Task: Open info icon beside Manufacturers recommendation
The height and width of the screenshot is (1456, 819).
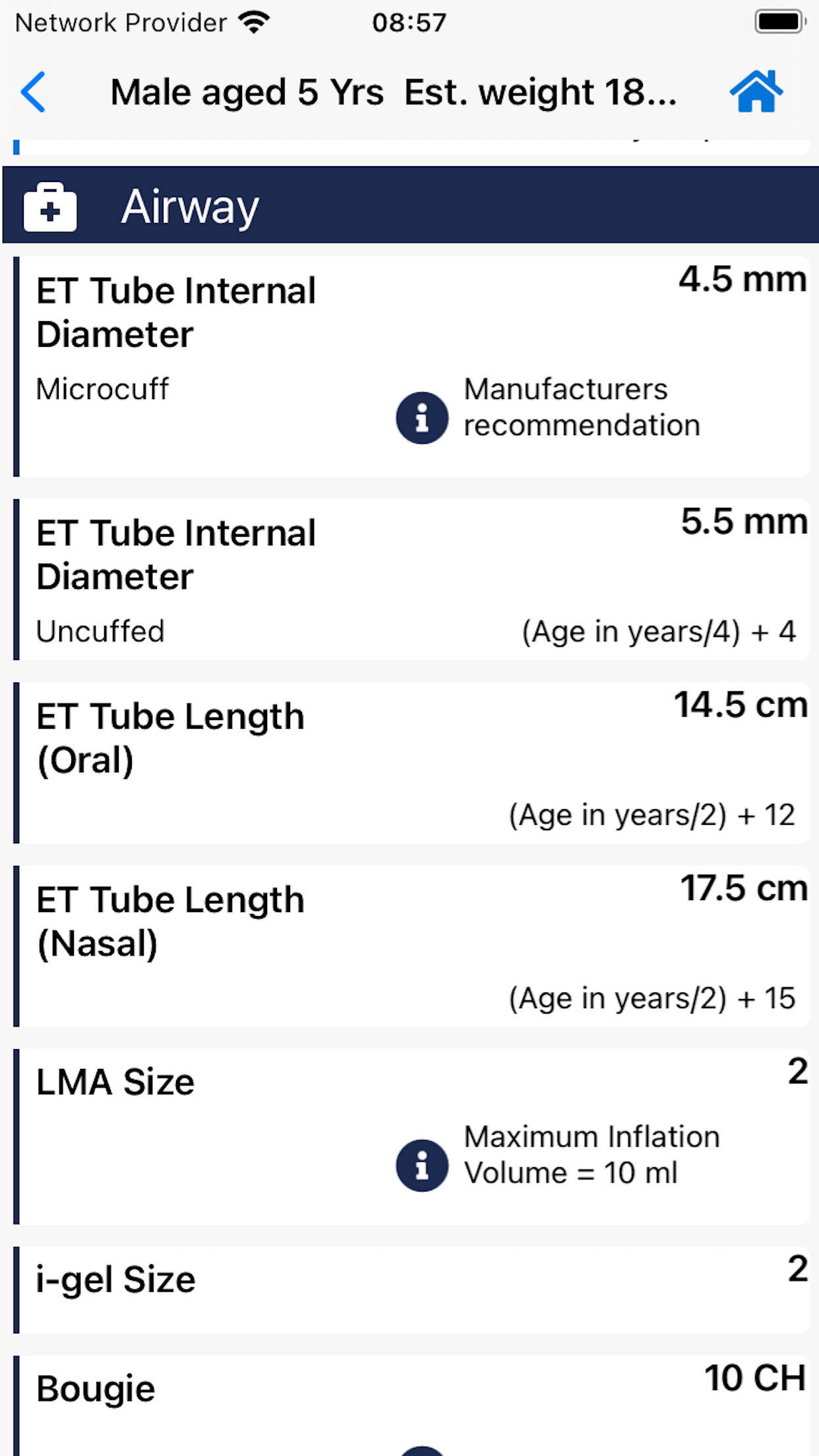Action: (422, 418)
